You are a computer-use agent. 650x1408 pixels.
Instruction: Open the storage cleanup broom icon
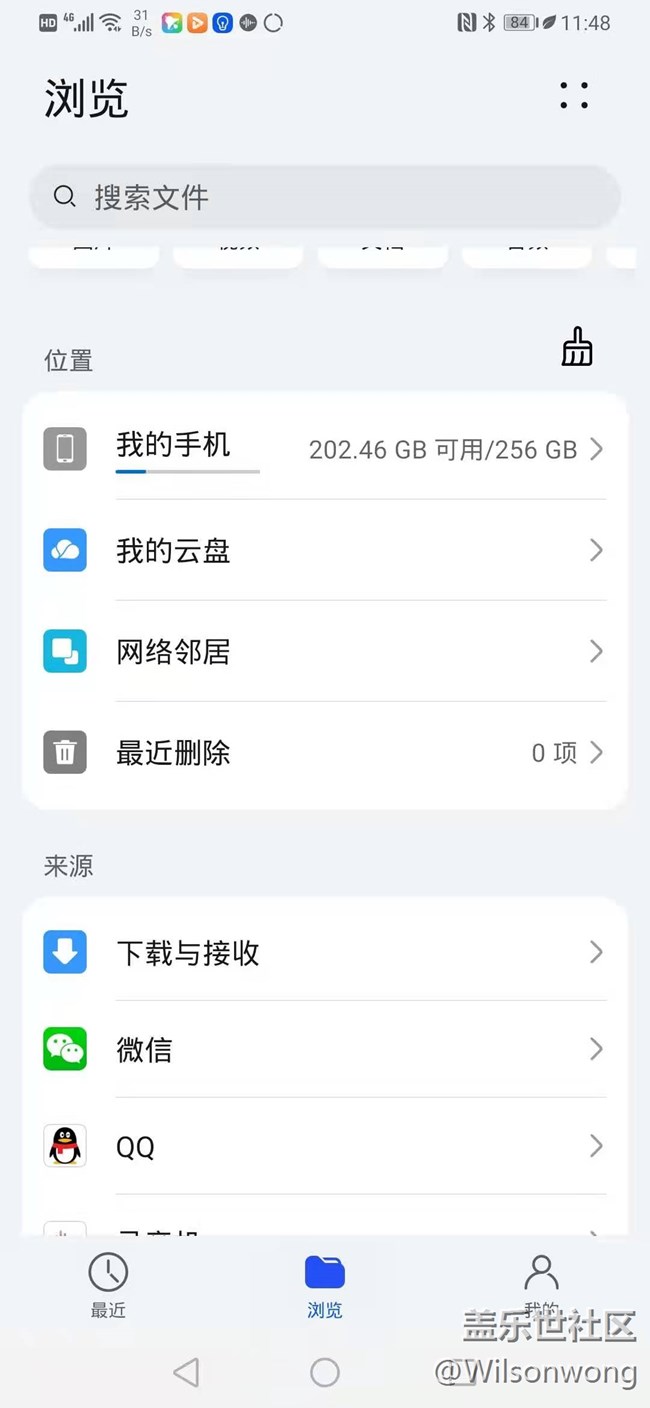[577, 348]
